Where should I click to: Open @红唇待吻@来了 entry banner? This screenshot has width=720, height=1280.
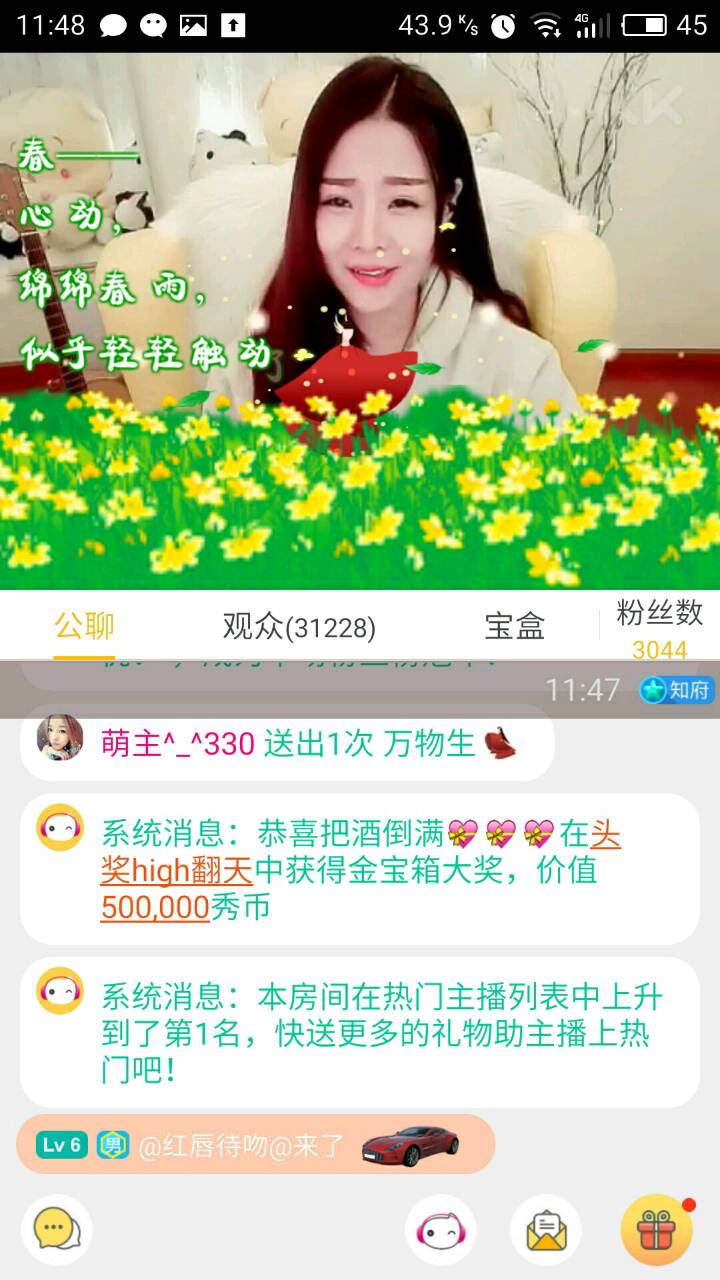(255, 1144)
